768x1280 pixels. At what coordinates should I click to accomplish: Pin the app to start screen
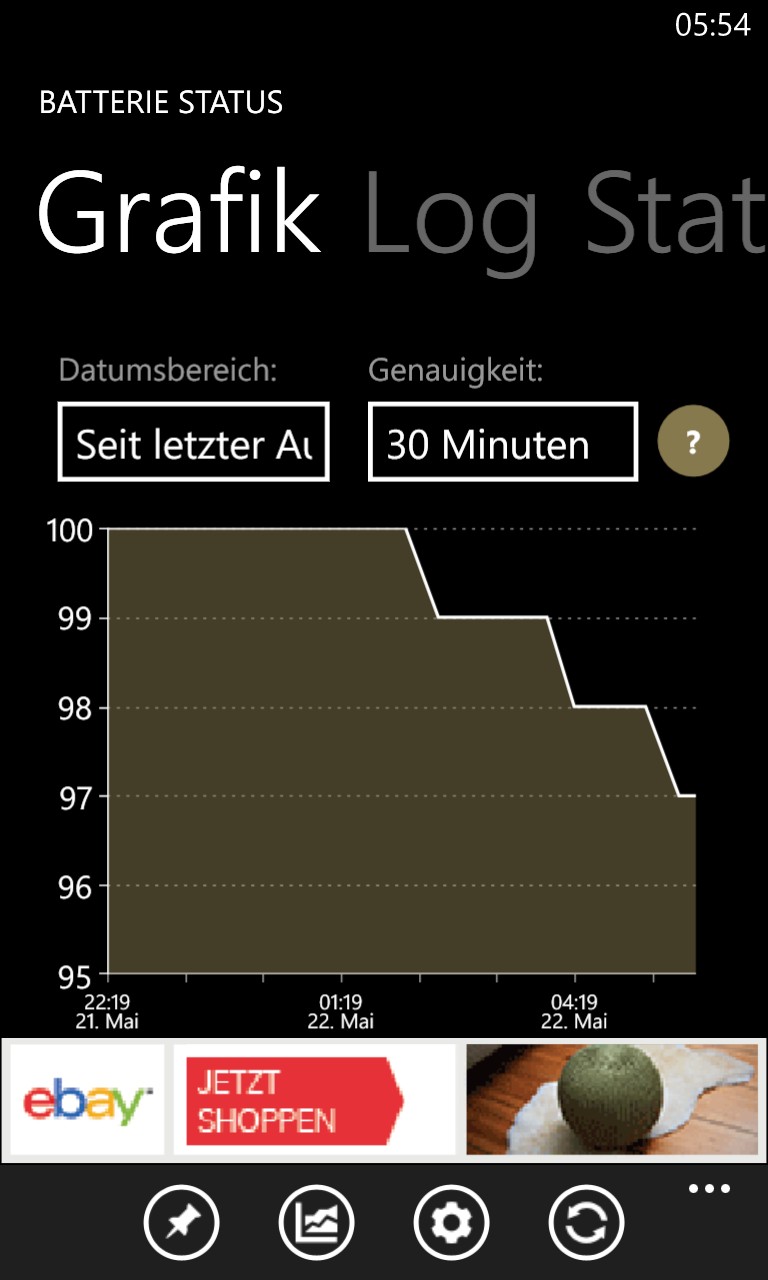click(x=181, y=1222)
